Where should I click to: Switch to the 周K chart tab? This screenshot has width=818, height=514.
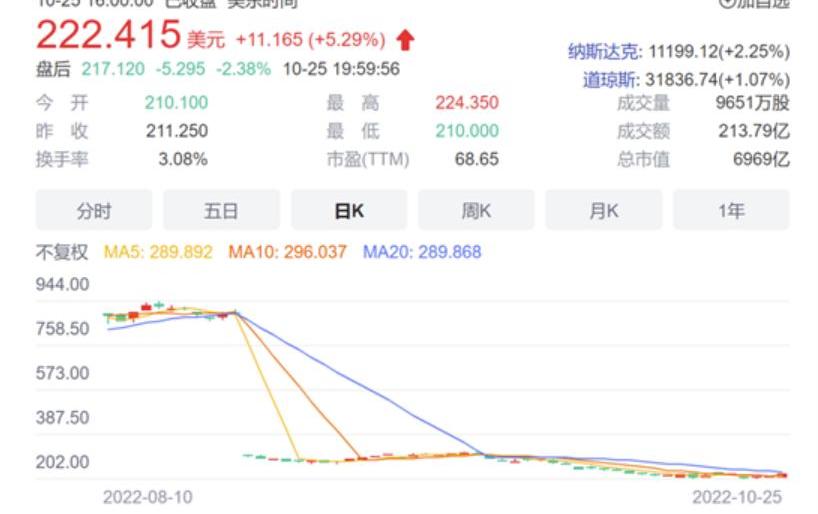[x=476, y=211]
